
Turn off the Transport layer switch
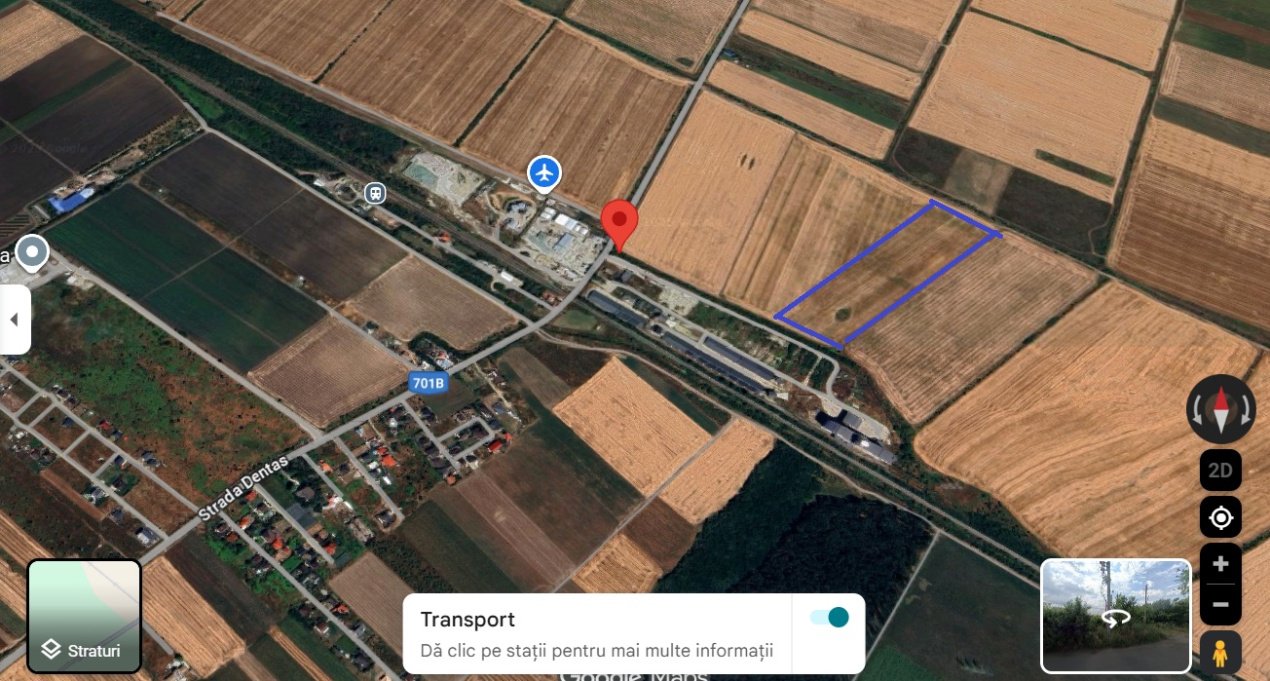coord(829,617)
